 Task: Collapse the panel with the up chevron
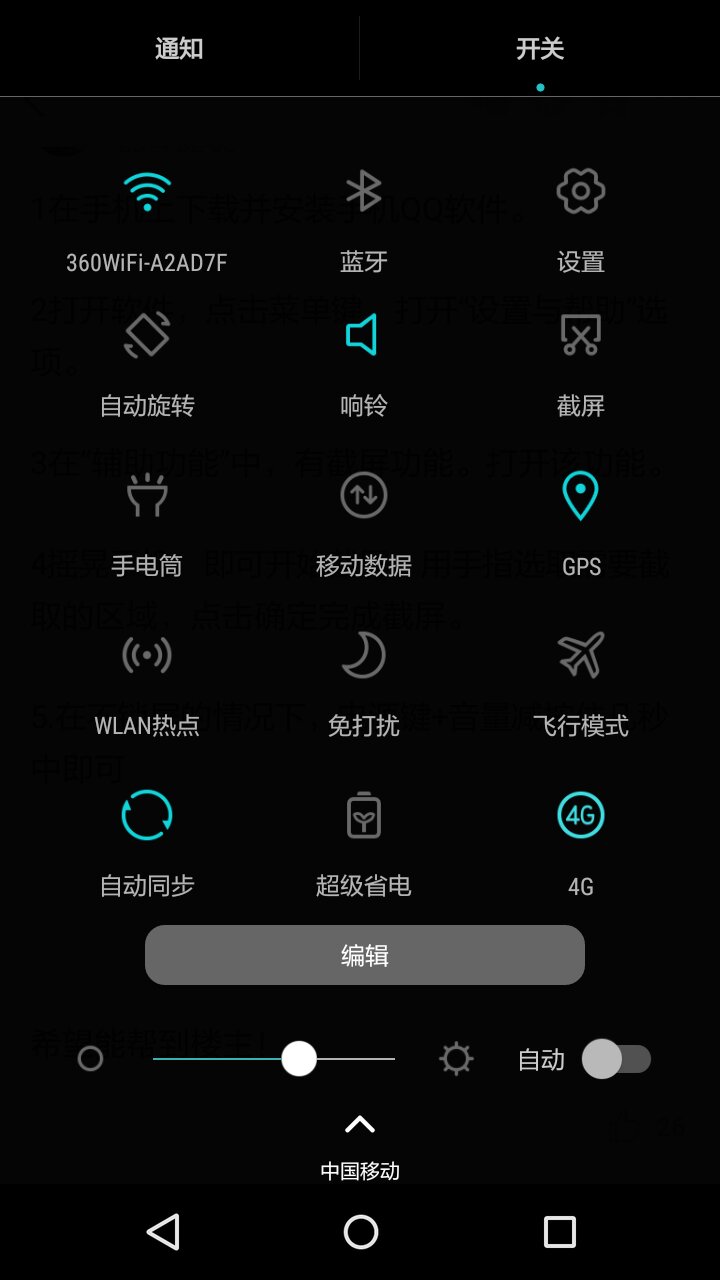pos(360,1125)
